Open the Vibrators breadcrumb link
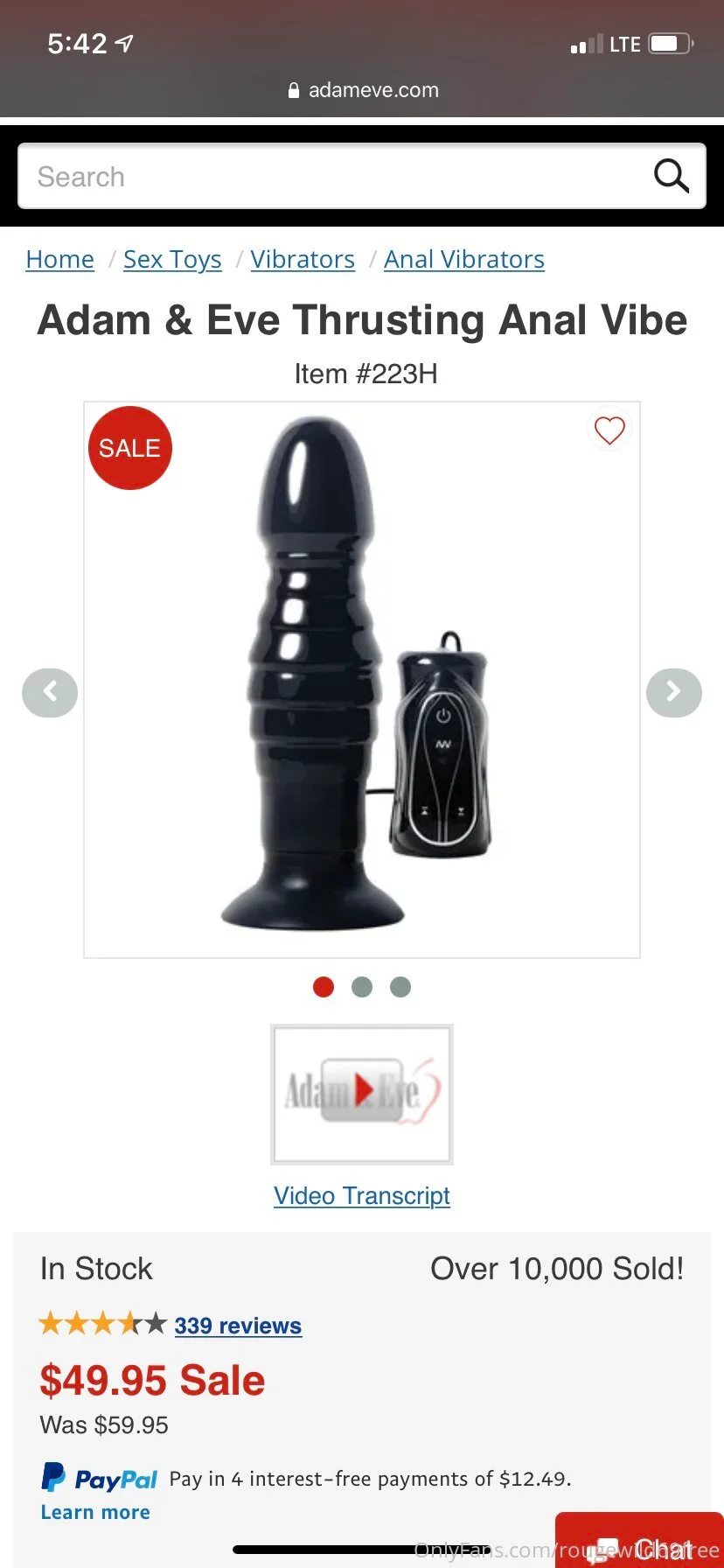 click(303, 259)
